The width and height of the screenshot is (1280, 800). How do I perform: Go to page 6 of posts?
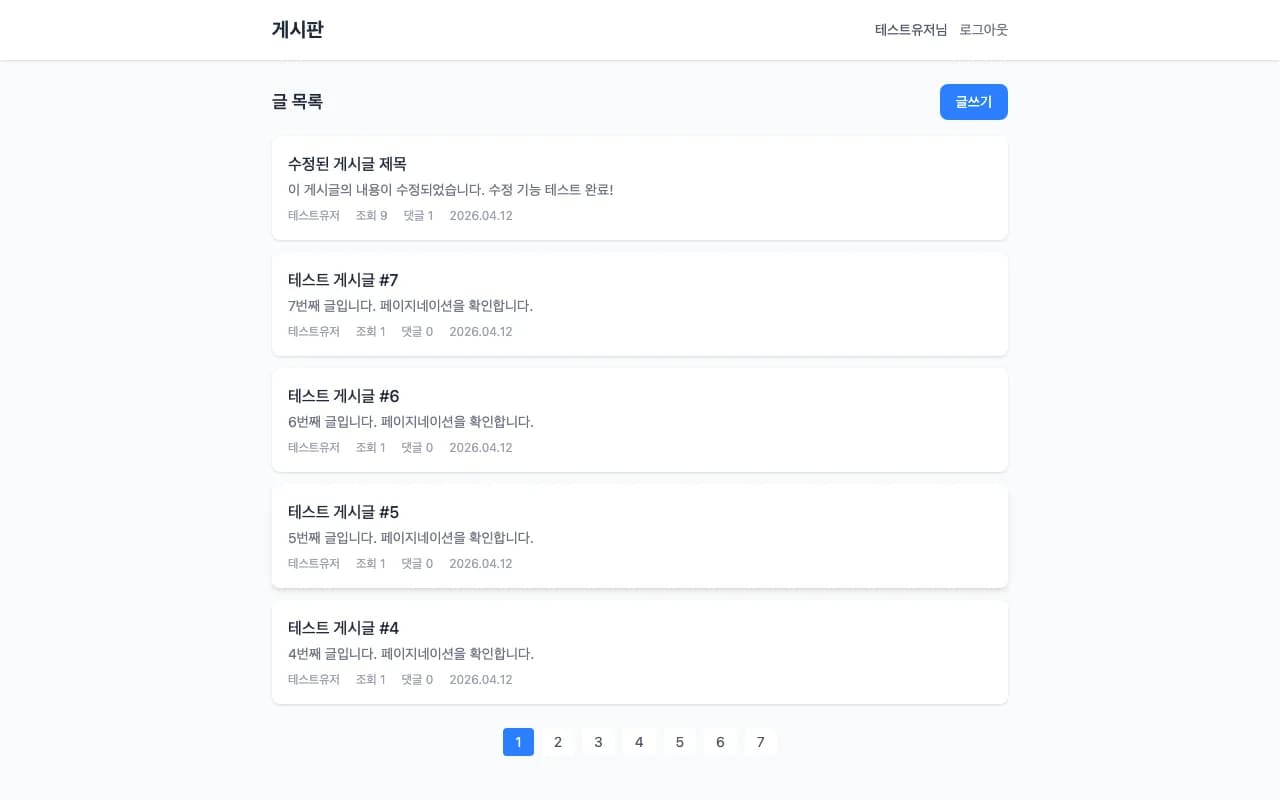pyautogui.click(x=720, y=742)
